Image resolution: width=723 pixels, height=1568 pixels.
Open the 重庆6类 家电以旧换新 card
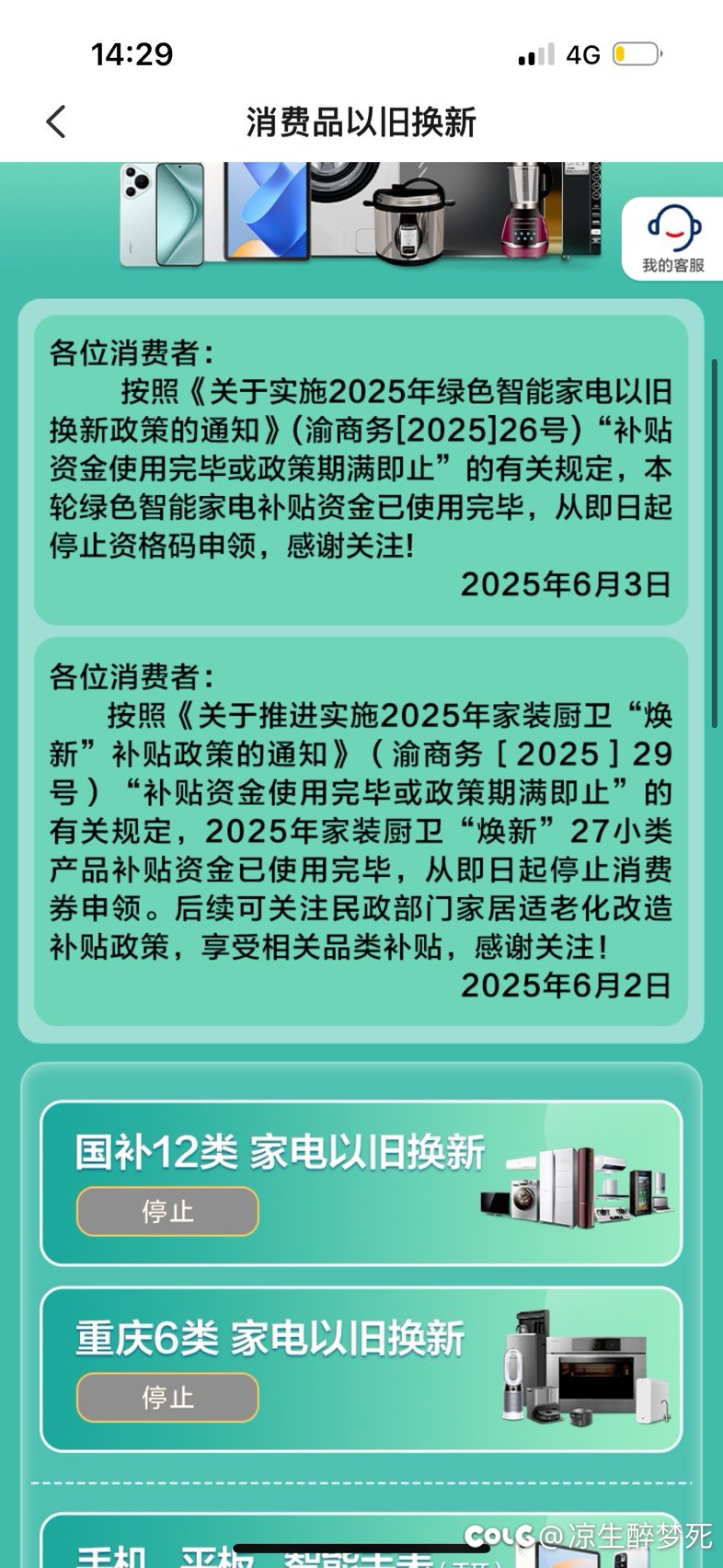361,1368
